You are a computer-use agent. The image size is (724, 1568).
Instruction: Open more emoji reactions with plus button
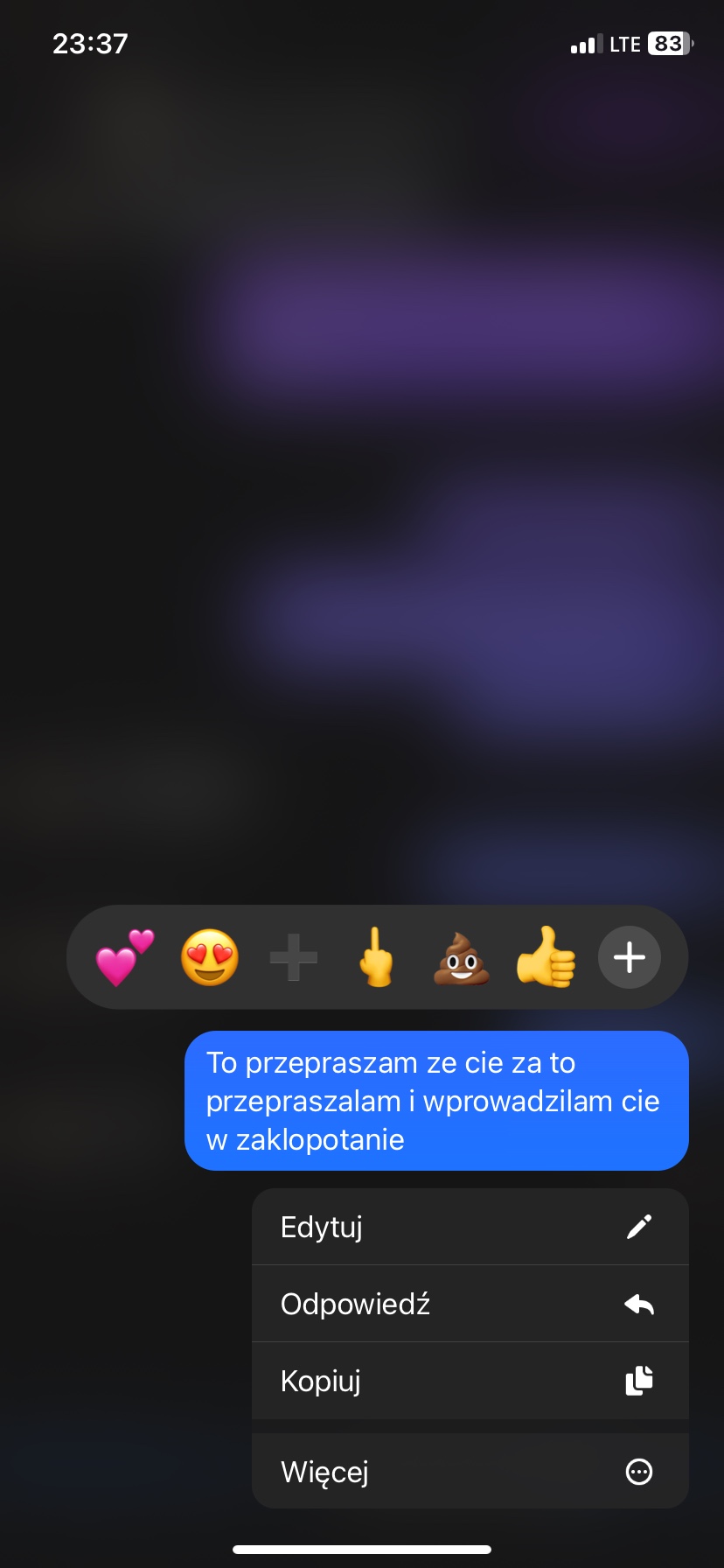point(629,958)
